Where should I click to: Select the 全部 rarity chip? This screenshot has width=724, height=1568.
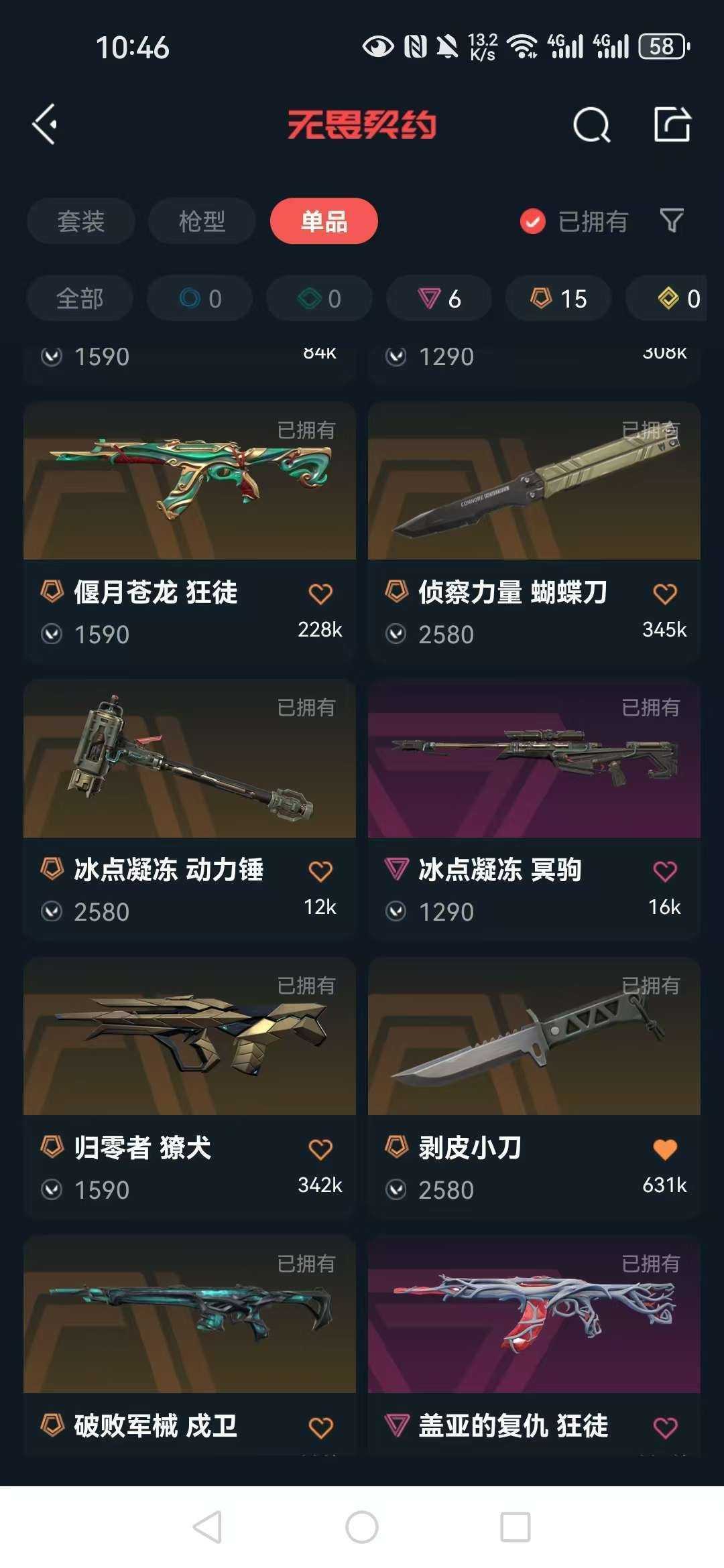tap(80, 298)
